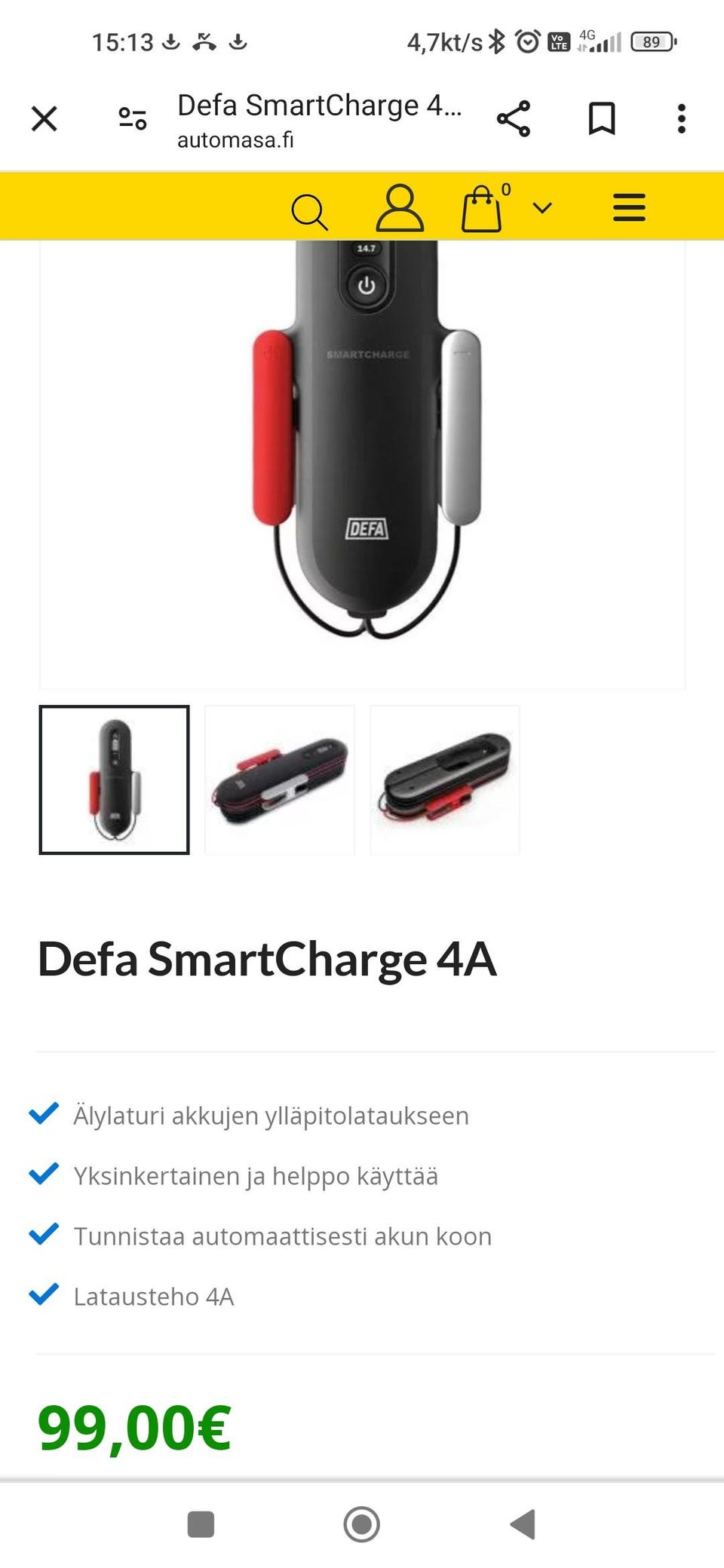Expand the cart dropdown chevron
Screen dimensions: 724x1568
tap(542, 207)
